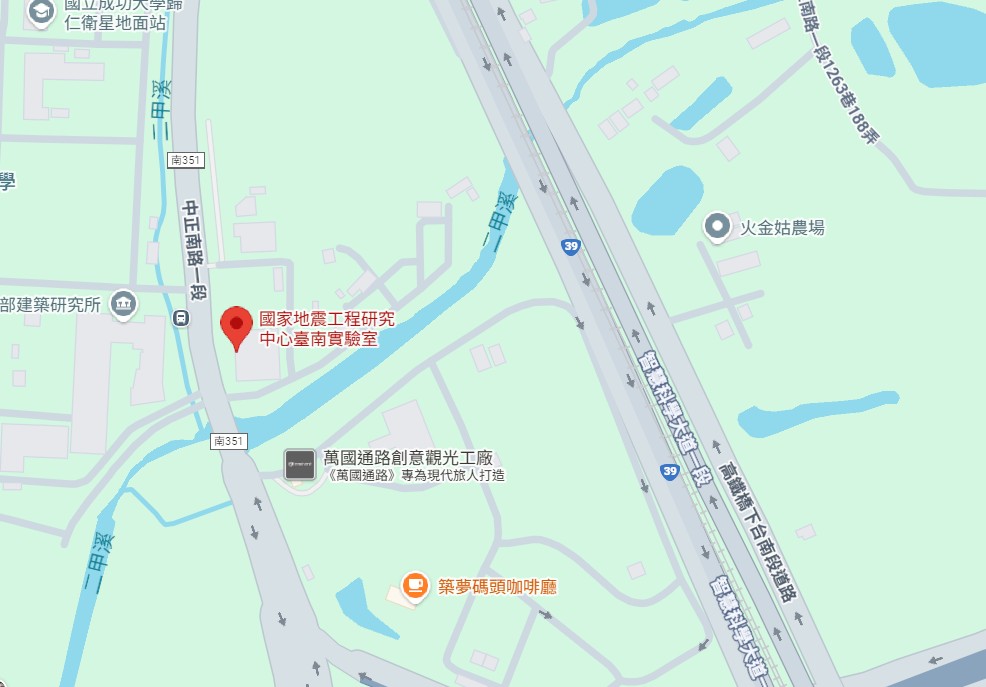Select the bus stop icon on 中正南路一段

click(x=181, y=319)
